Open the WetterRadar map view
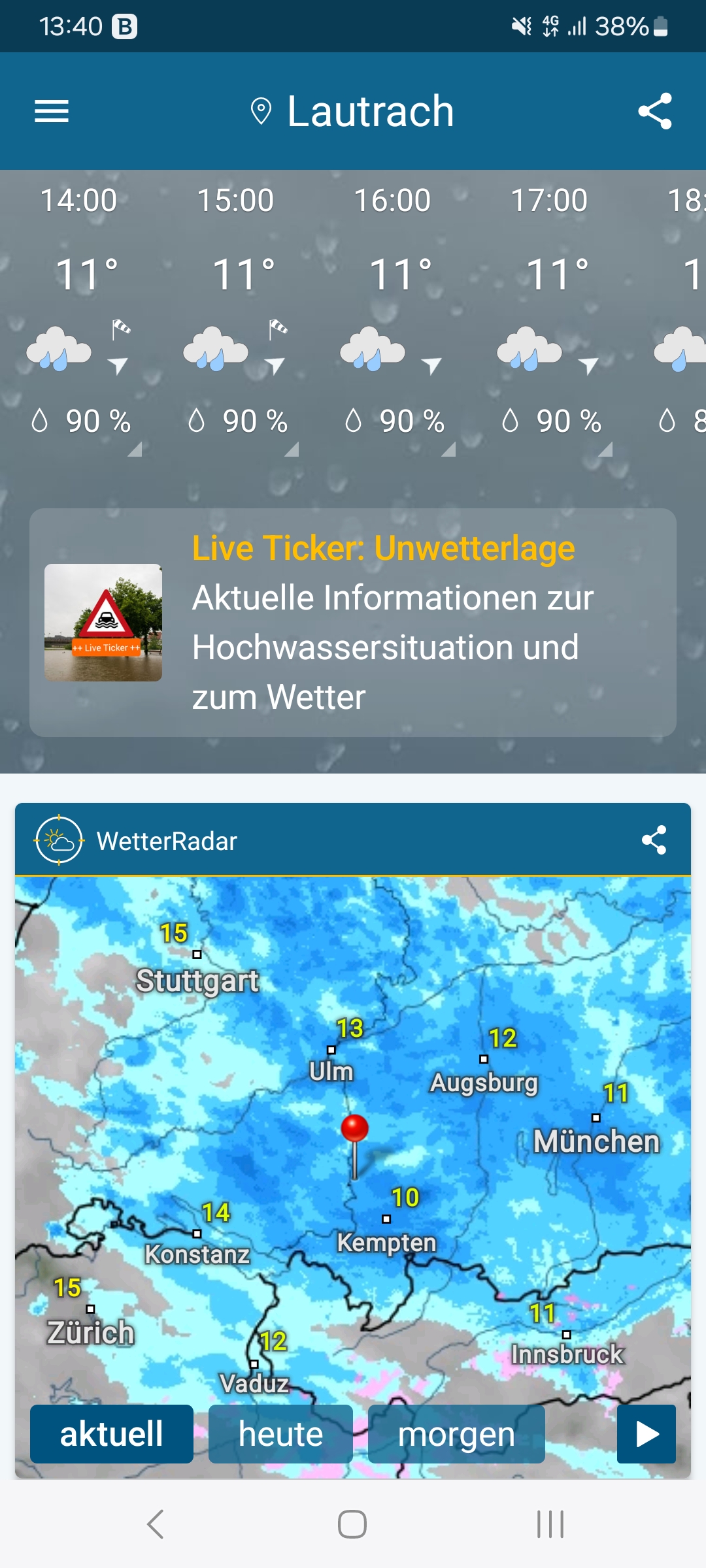This screenshot has height=1568, width=706. (x=353, y=1137)
